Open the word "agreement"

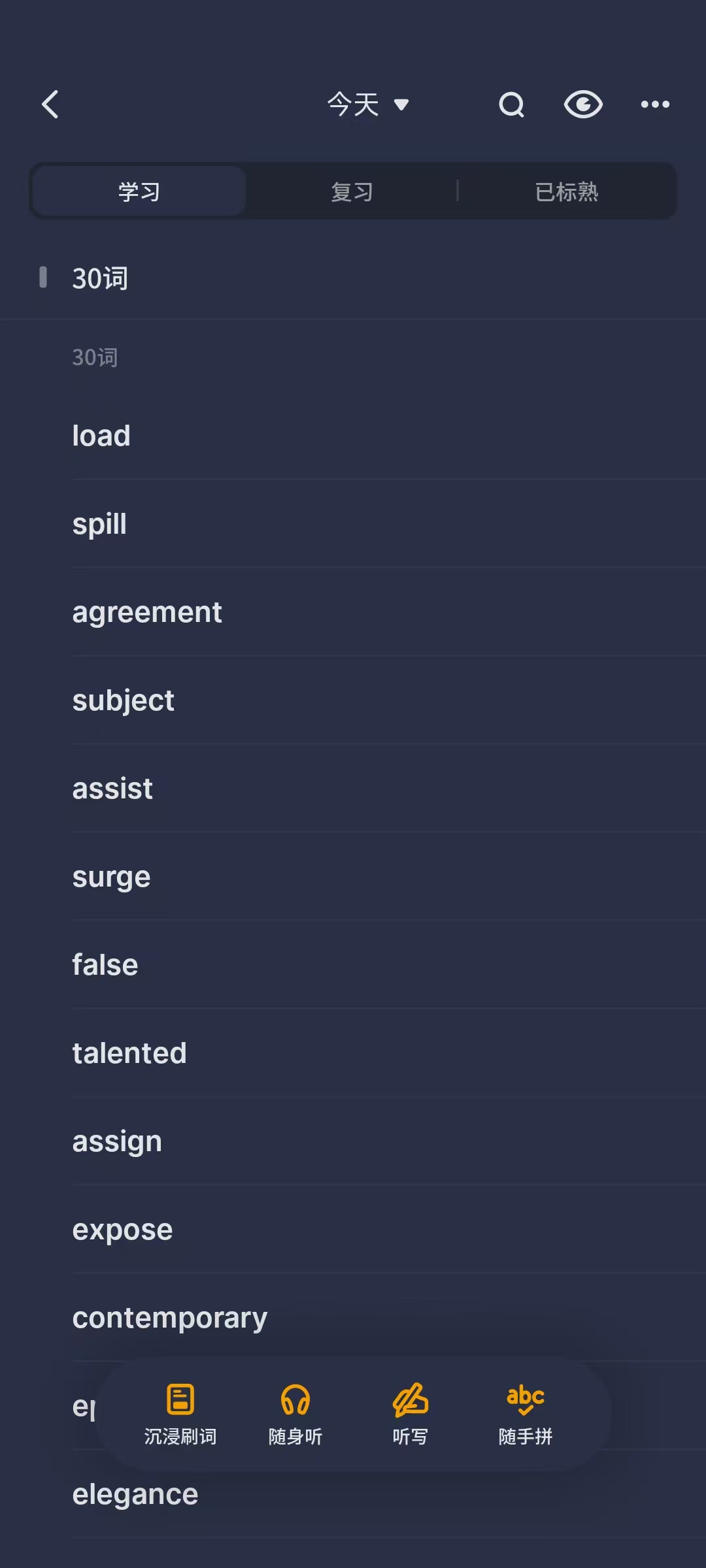389,612
